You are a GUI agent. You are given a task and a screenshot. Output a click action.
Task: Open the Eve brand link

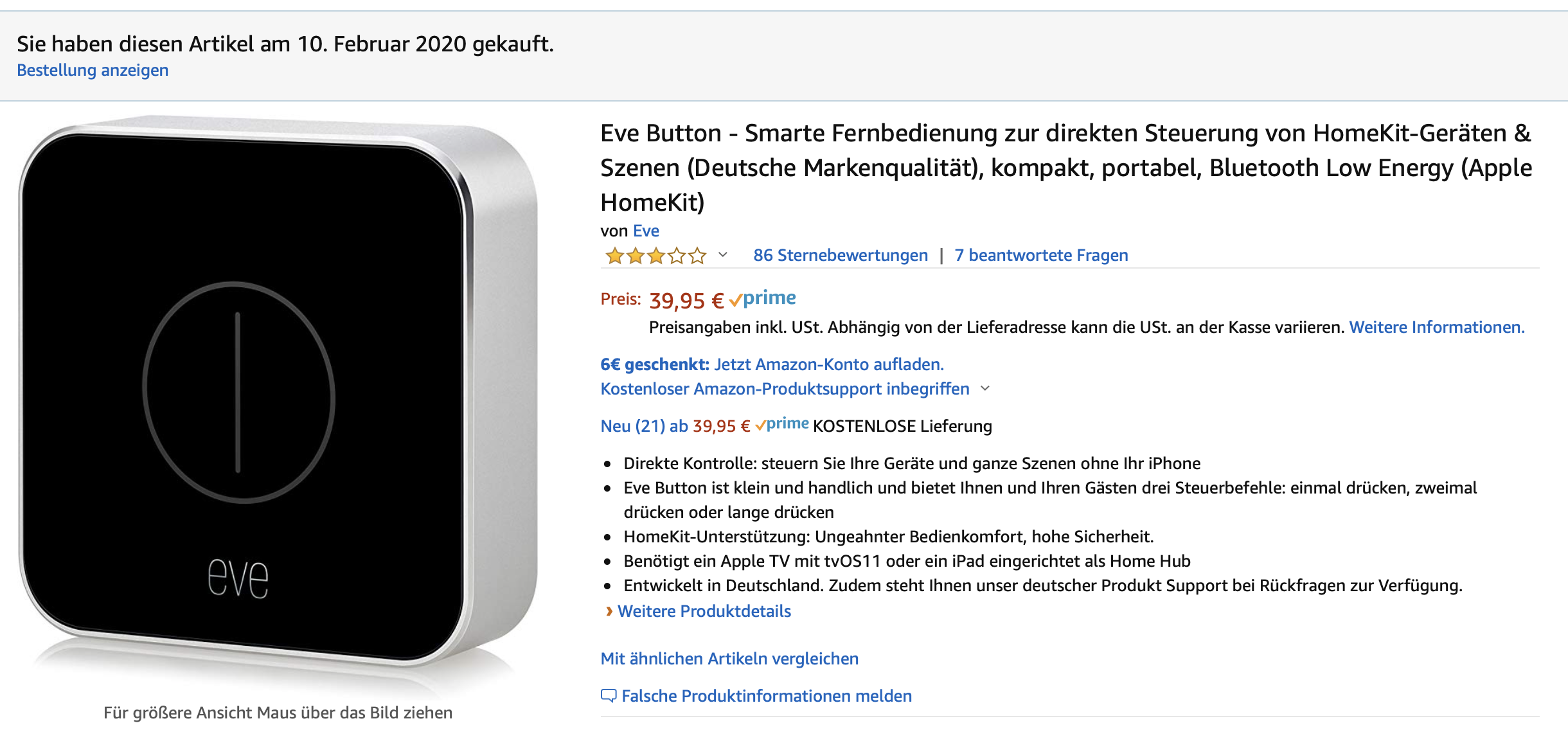[x=646, y=231]
